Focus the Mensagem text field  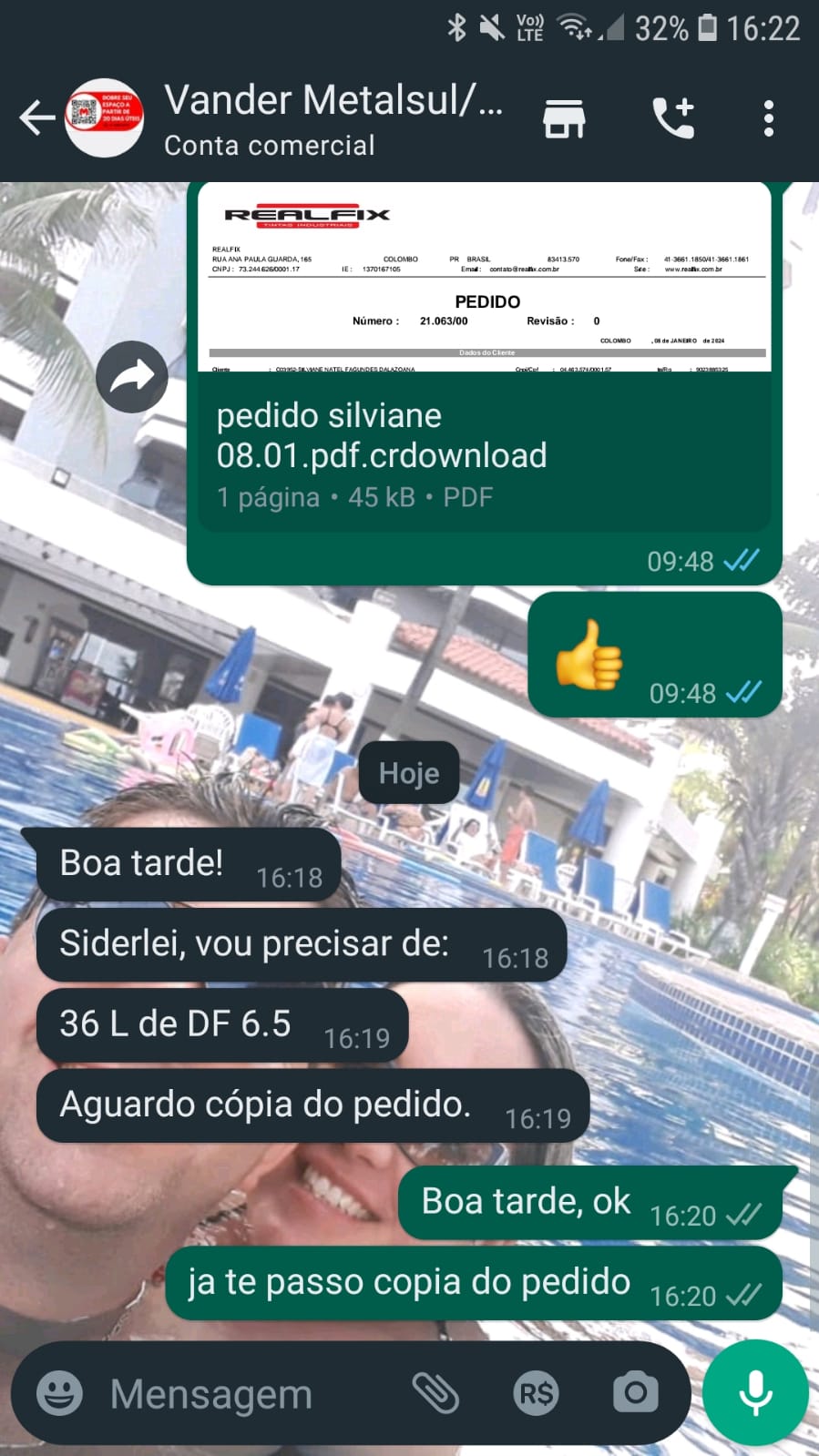(x=246, y=1393)
